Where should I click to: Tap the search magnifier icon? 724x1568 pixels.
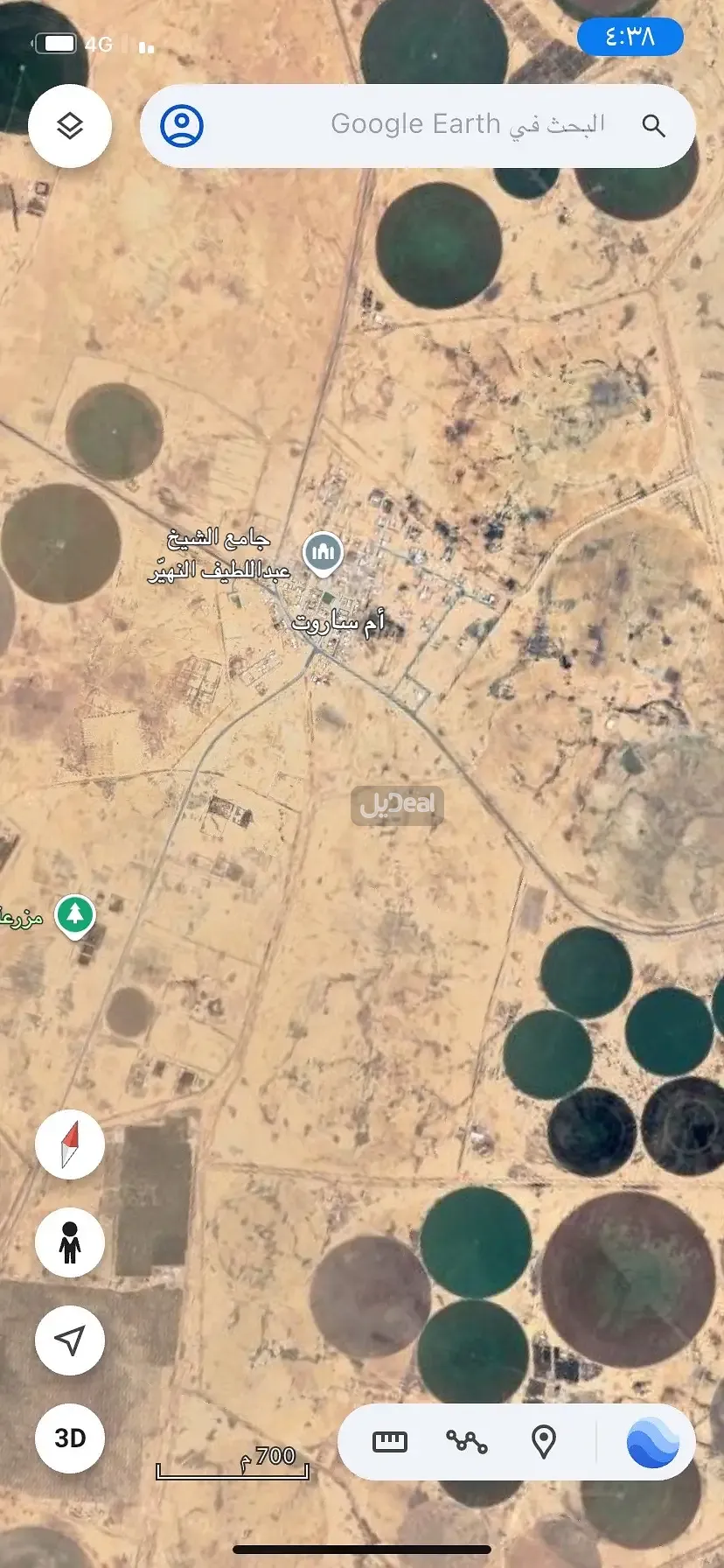coord(653,126)
